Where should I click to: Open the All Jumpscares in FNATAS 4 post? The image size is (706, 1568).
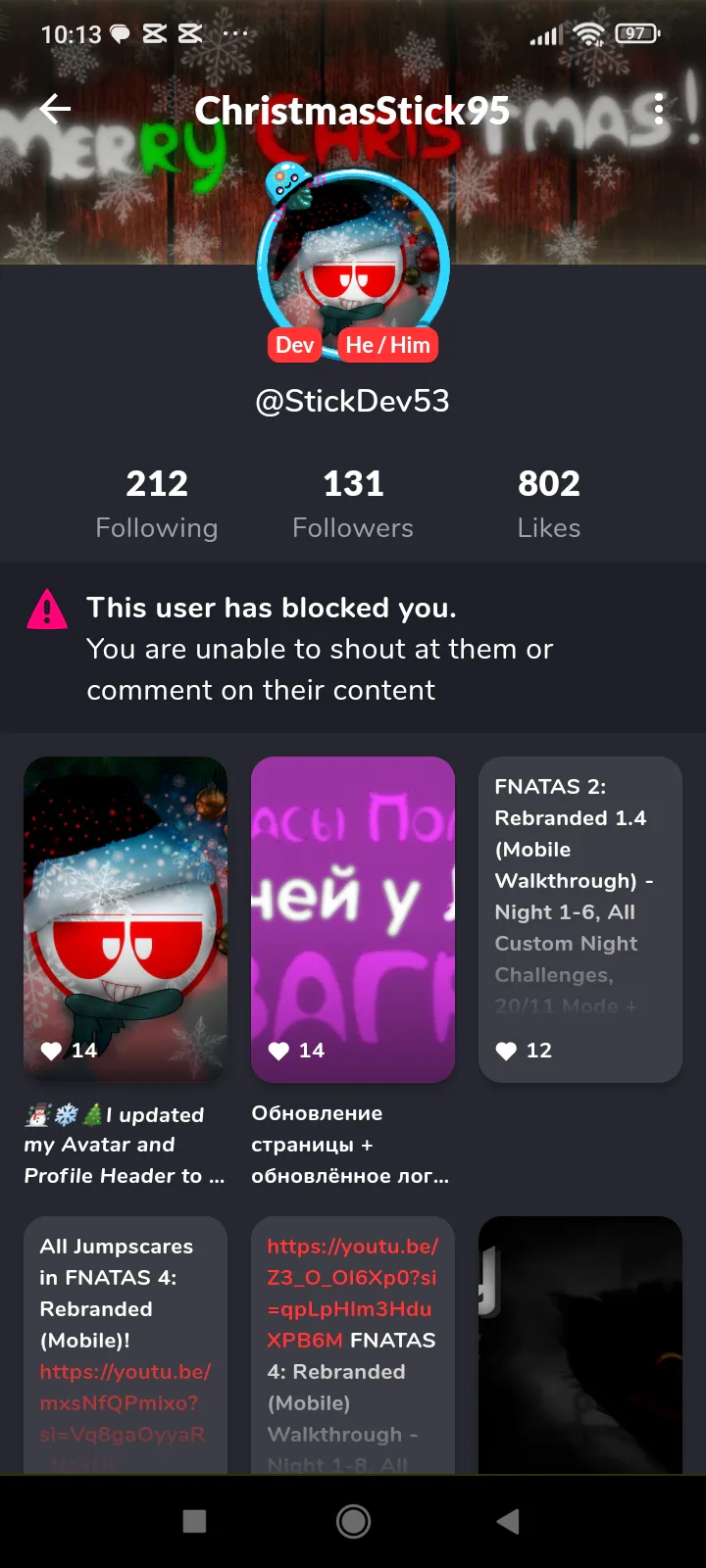(x=126, y=1343)
